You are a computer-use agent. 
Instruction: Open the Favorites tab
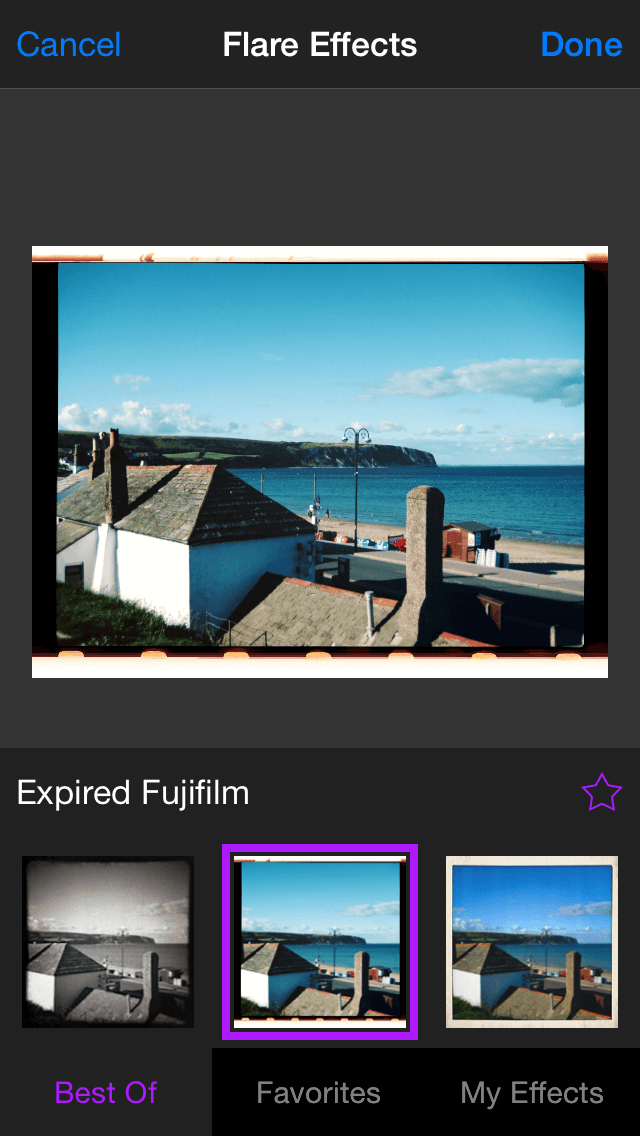tap(318, 1093)
